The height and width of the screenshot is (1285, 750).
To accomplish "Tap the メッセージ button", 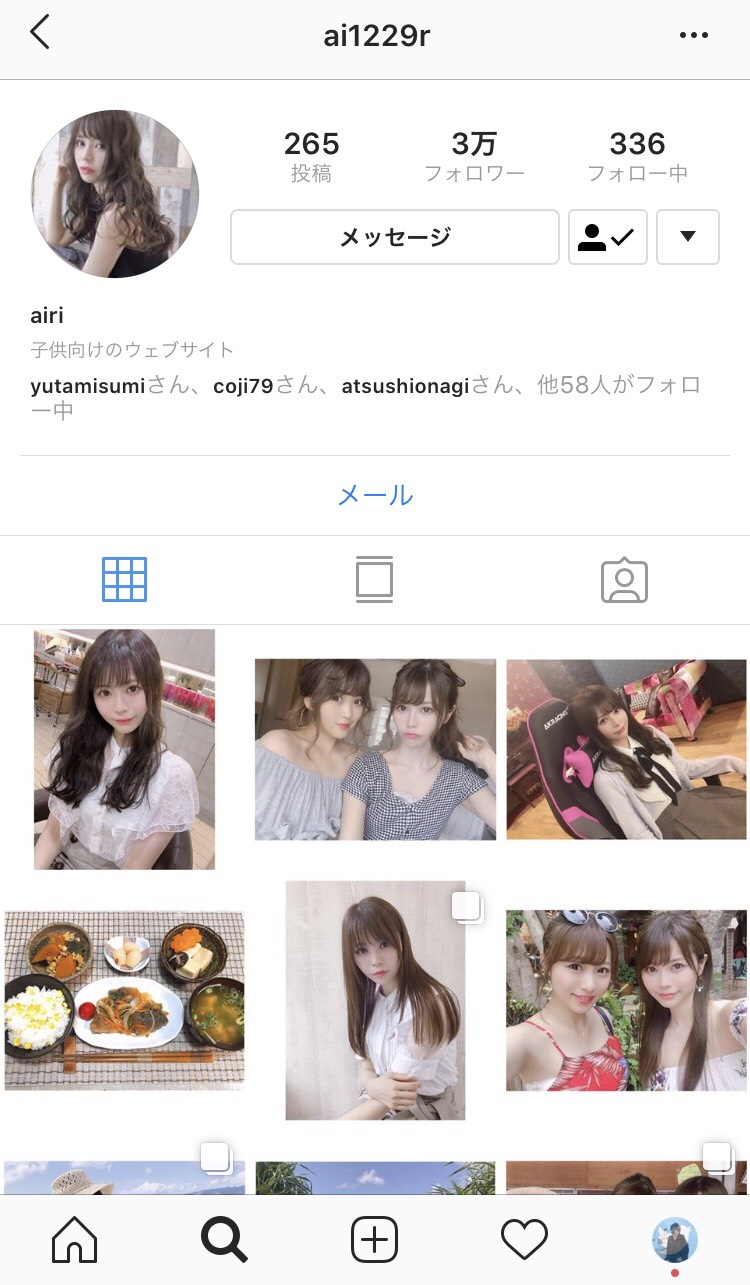I will coord(394,237).
